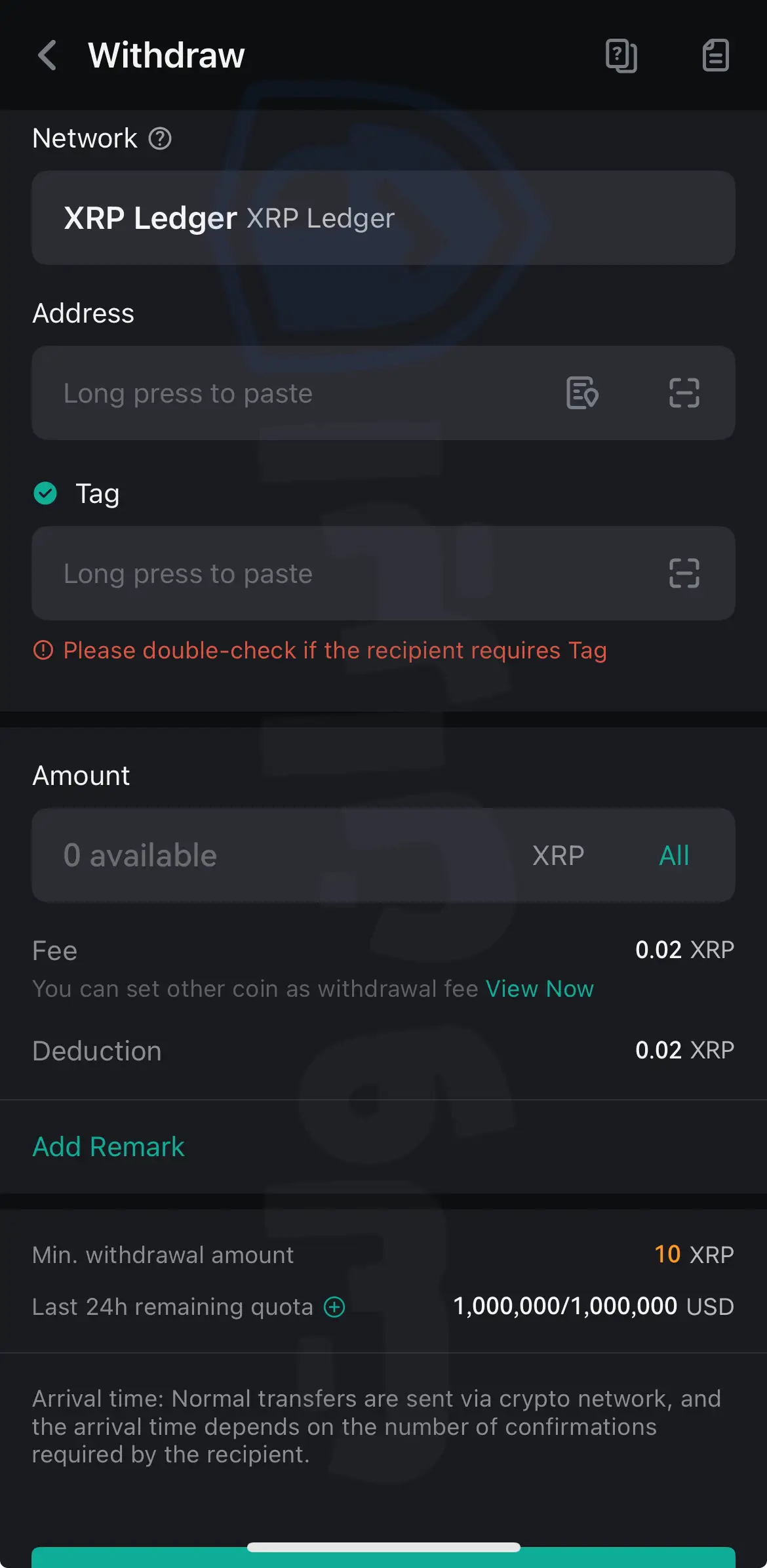767x1568 pixels.
Task: Scan a QR code for Address
Action: tap(684, 393)
